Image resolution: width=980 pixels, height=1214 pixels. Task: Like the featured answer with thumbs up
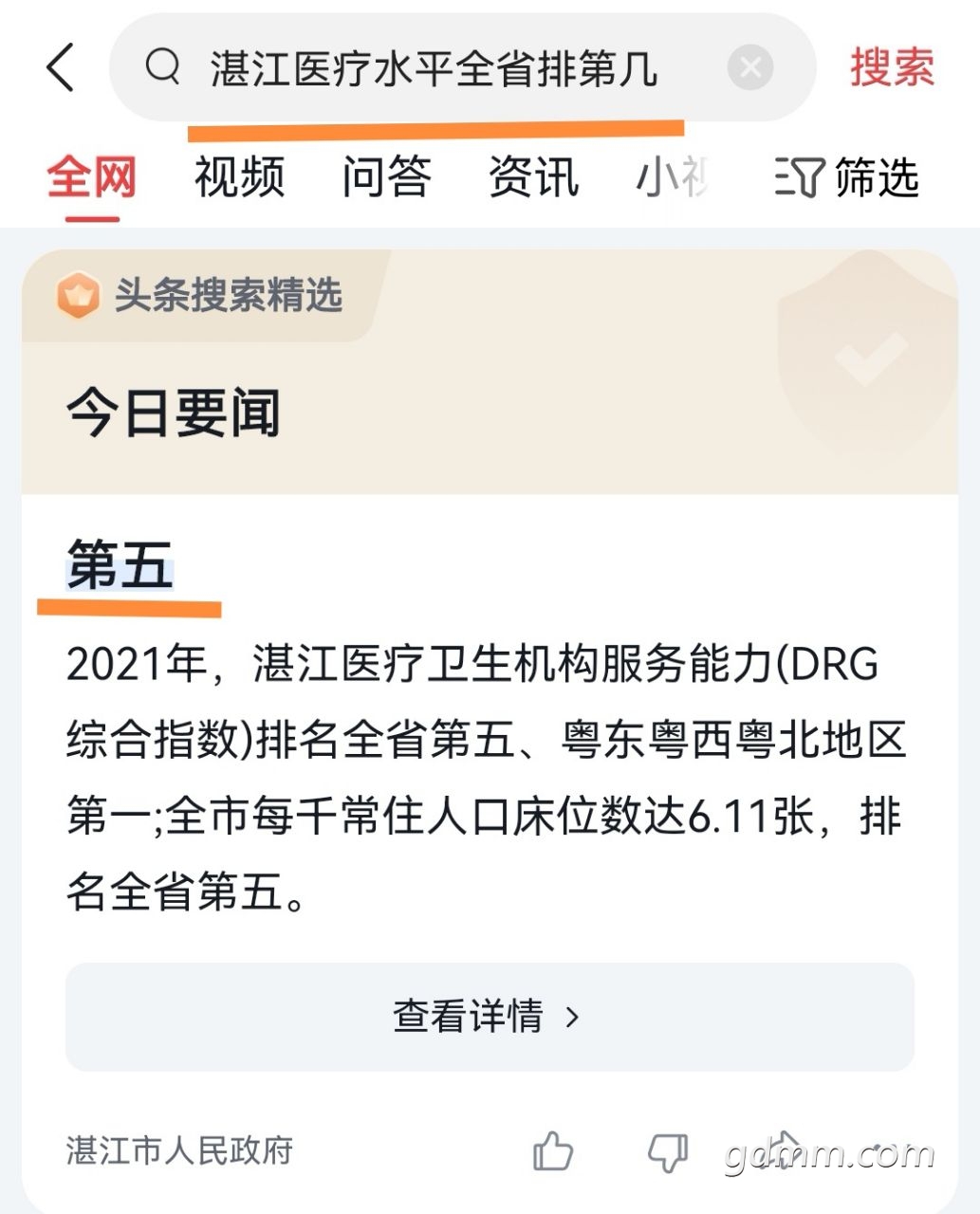click(x=552, y=1151)
